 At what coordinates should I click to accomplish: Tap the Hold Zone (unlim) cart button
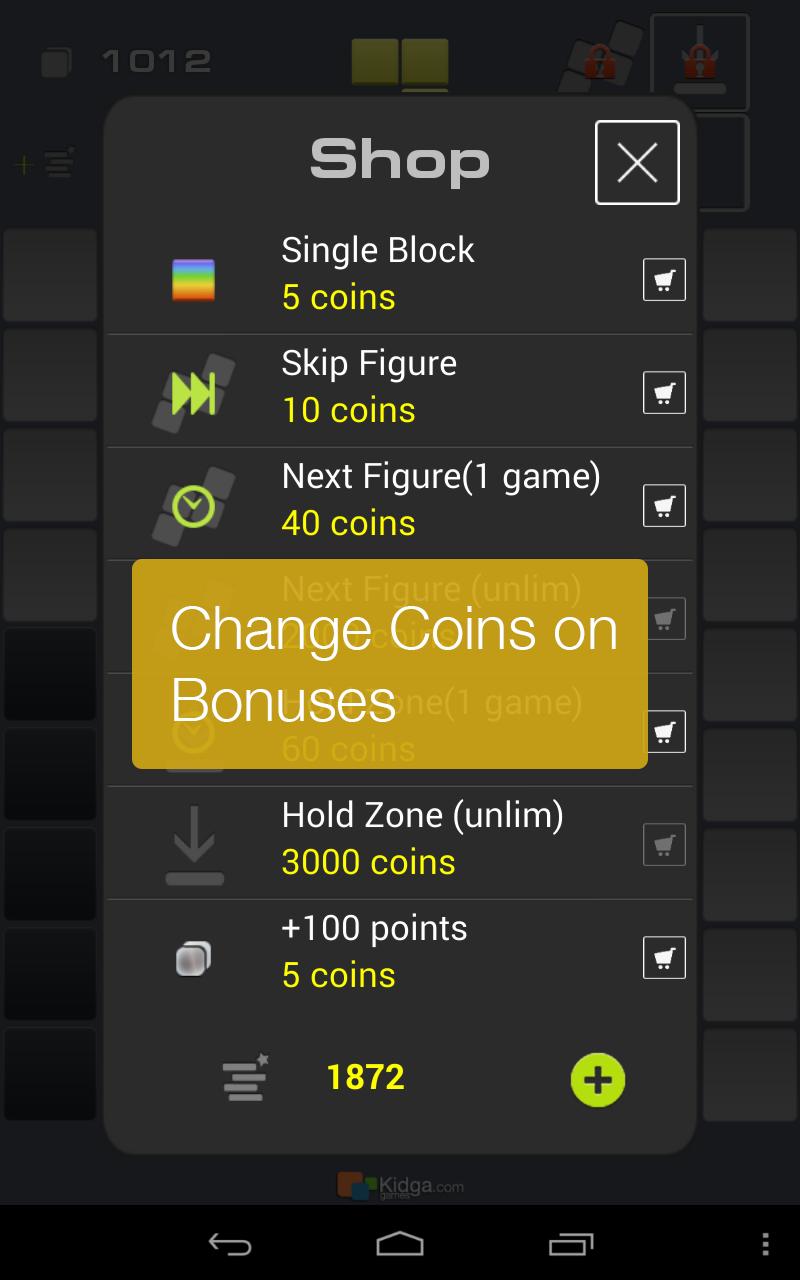tap(664, 845)
